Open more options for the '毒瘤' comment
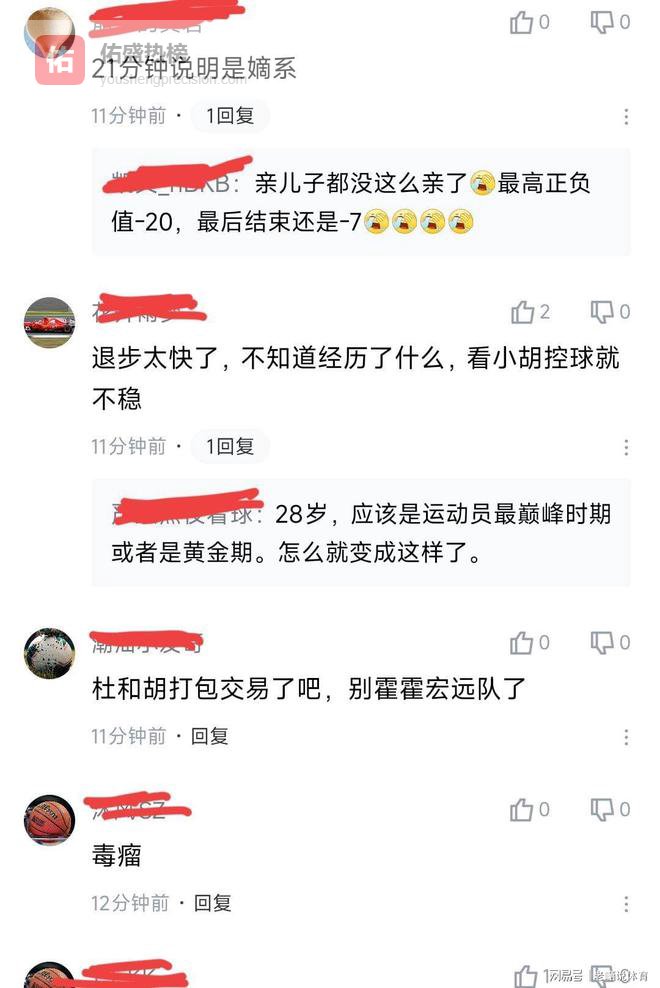Image resolution: width=660 pixels, height=988 pixels. coord(627,904)
